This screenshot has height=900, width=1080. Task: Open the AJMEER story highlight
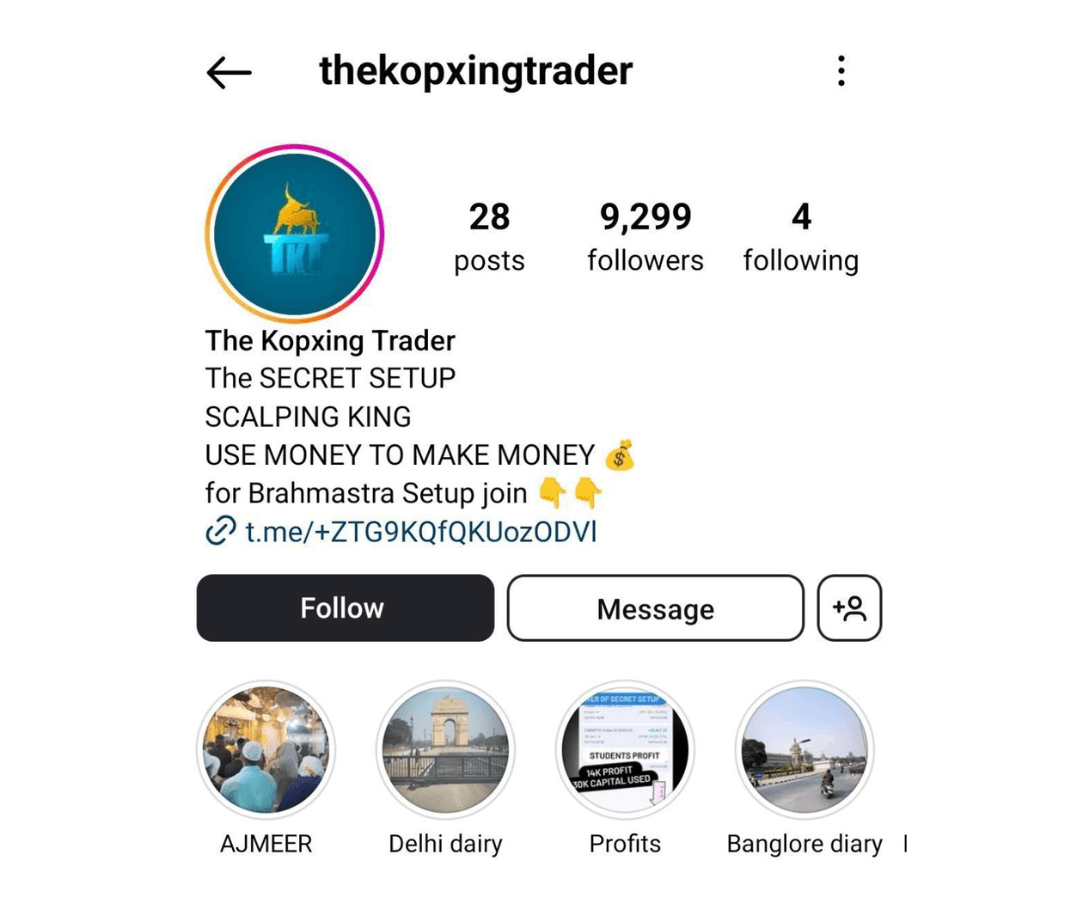[266, 750]
